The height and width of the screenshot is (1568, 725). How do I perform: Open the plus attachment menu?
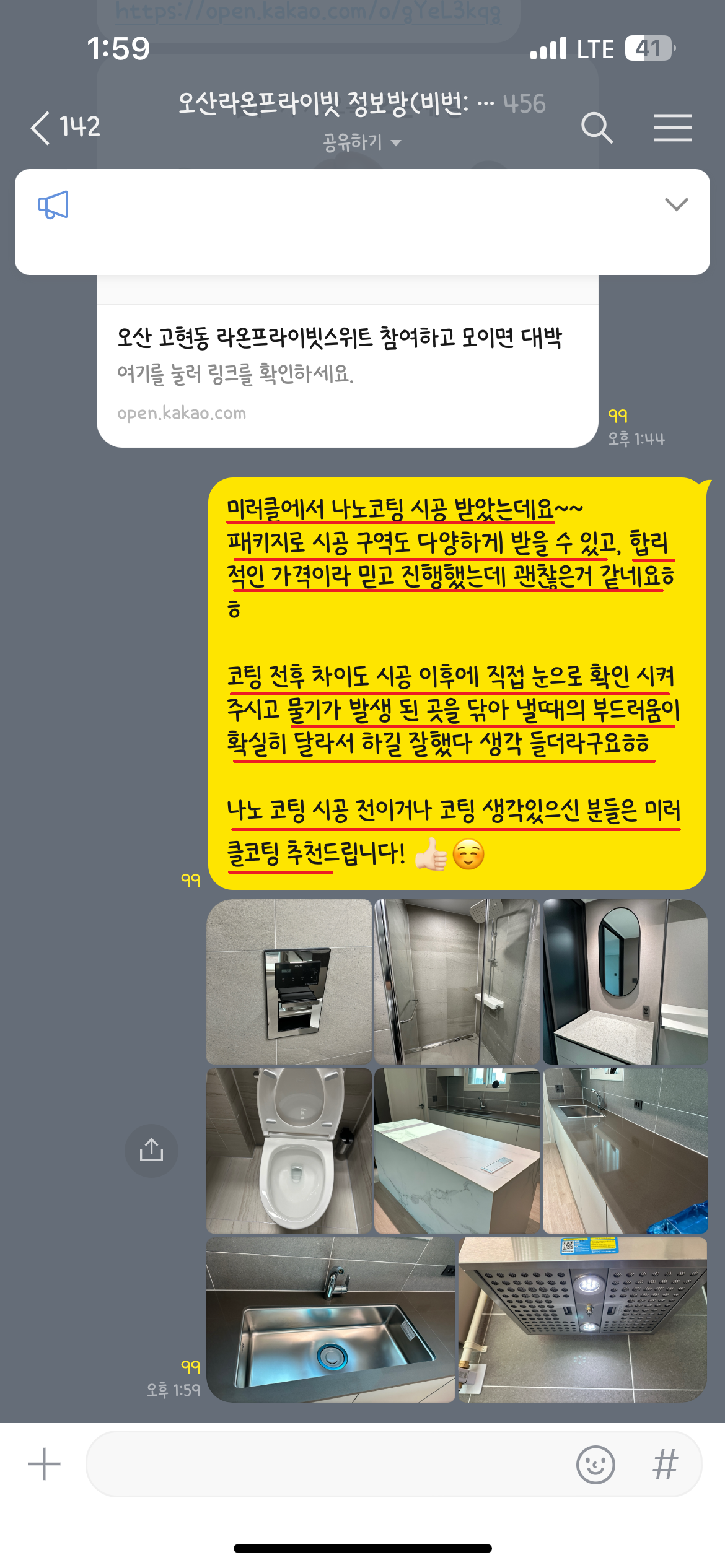click(44, 1464)
